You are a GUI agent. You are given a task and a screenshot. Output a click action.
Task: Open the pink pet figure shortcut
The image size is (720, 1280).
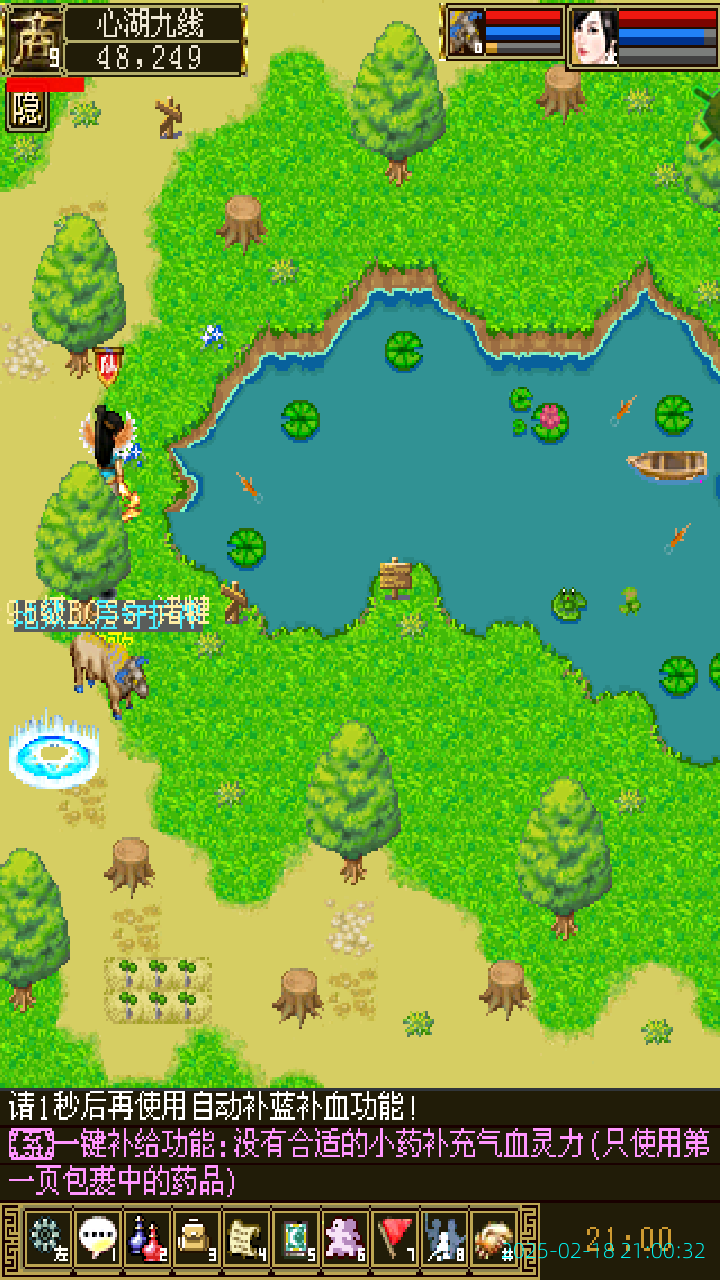click(x=345, y=1238)
